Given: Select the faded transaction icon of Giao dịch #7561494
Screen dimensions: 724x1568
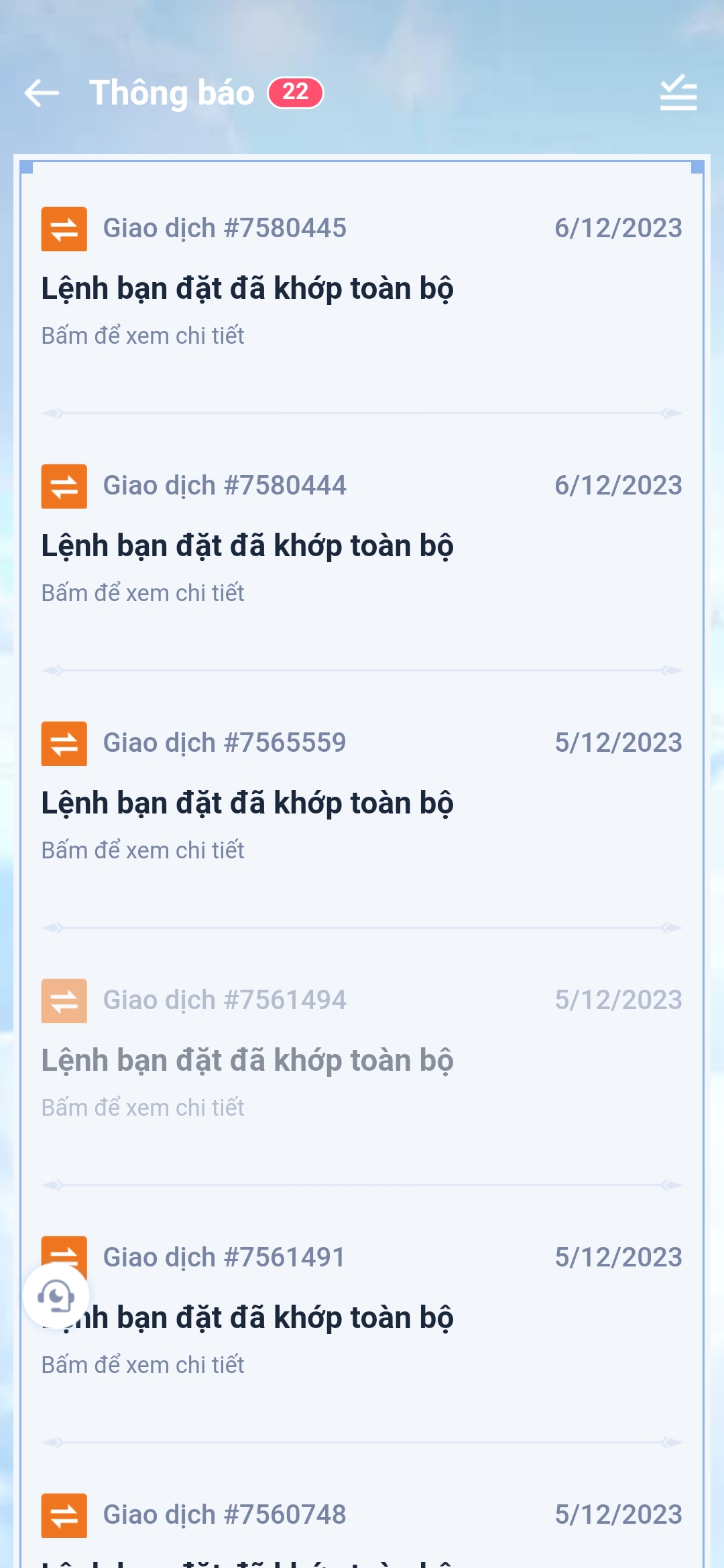Looking at the screenshot, I should click(x=64, y=1000).
